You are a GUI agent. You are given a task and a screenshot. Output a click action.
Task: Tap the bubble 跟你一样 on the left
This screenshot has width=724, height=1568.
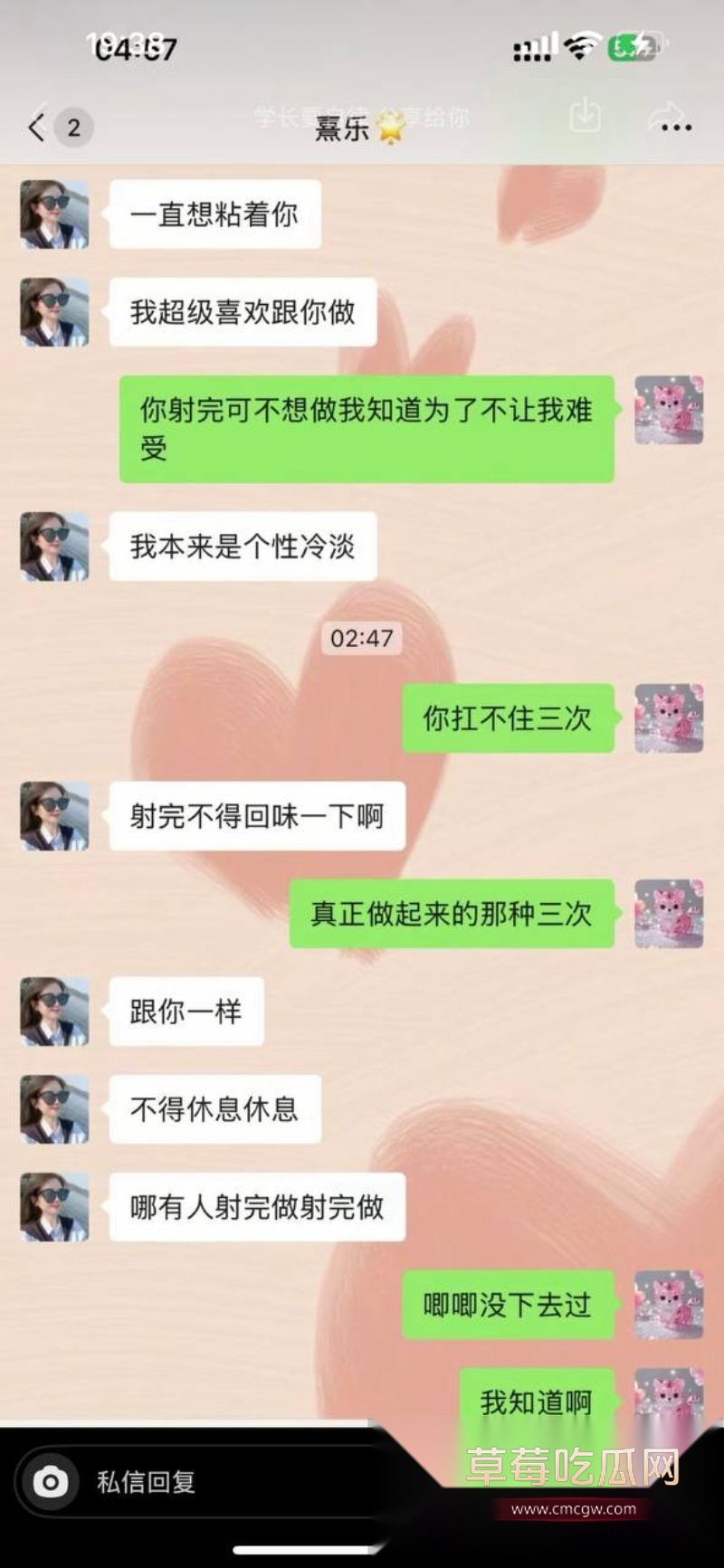(x=185, y=1012)
